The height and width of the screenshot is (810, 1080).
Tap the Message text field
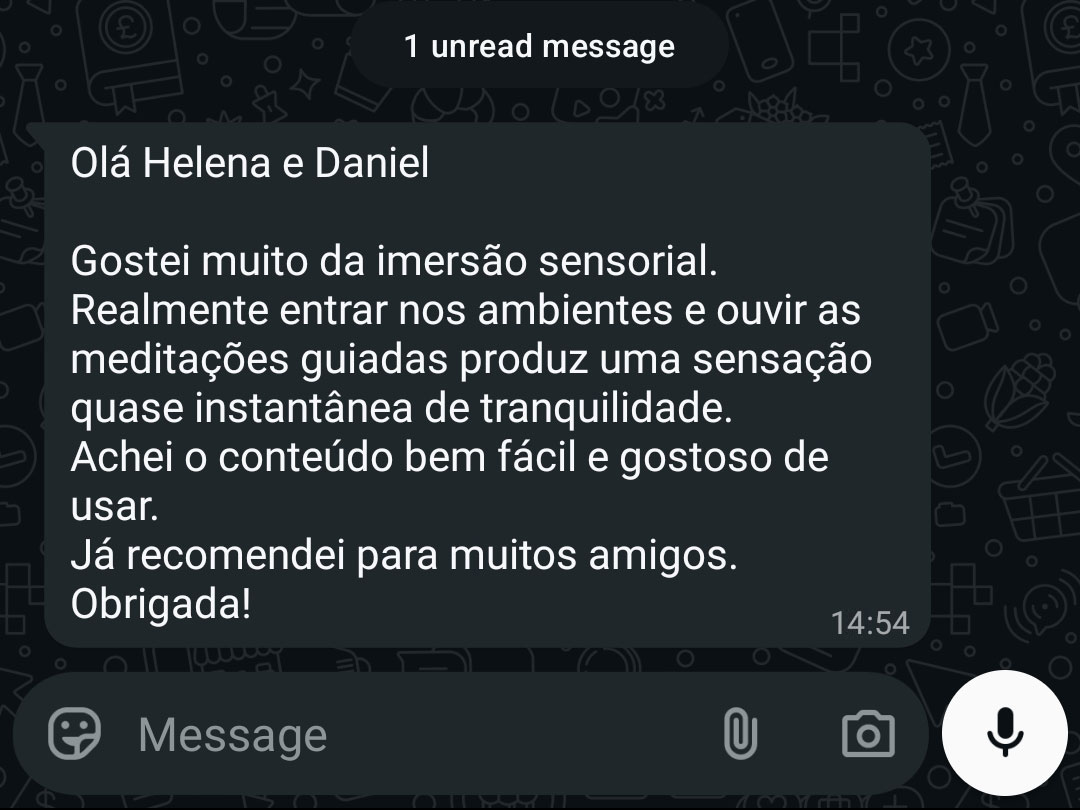tap(400, 736)
